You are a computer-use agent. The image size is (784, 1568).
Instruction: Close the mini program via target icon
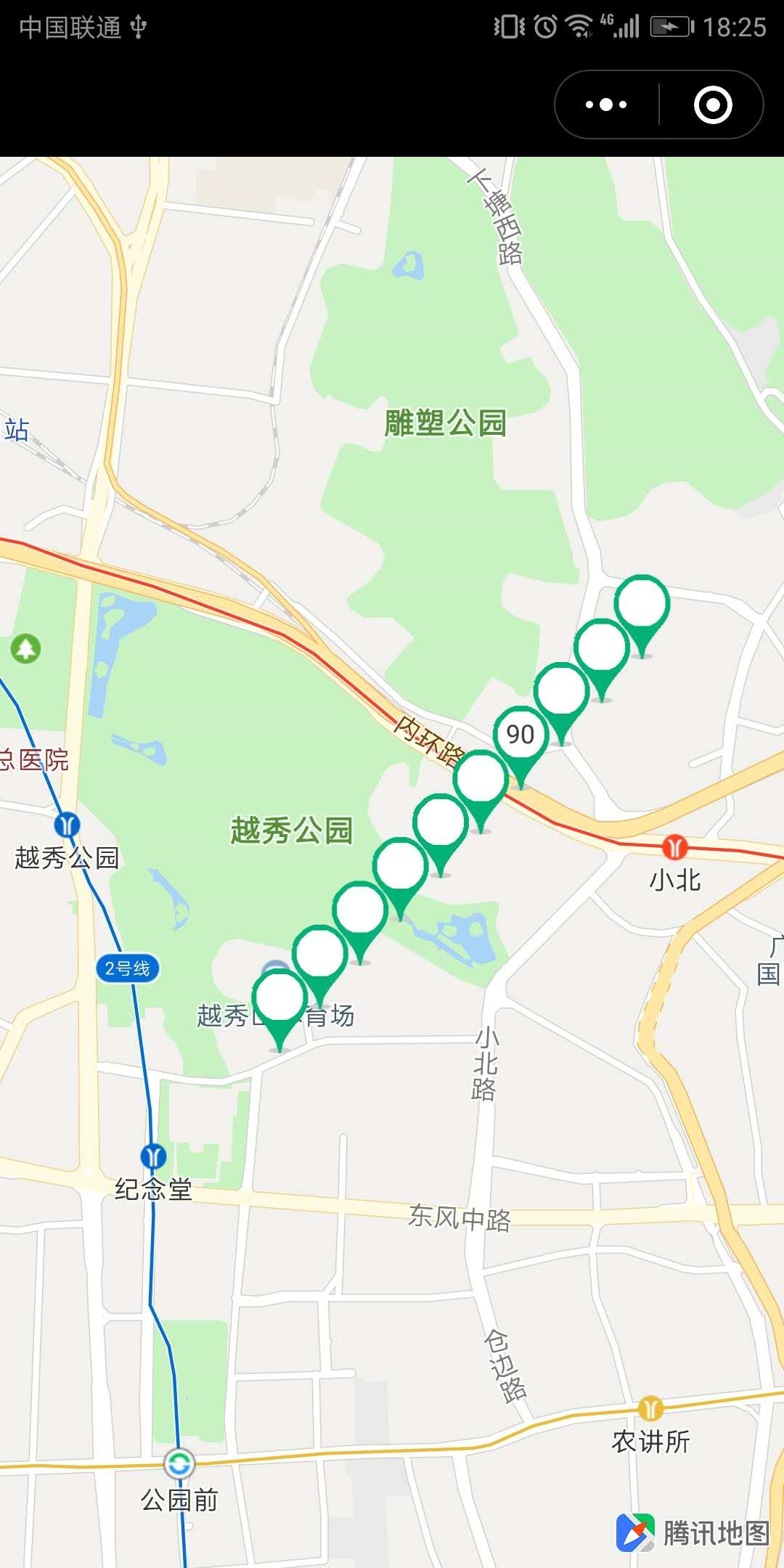click(x=713, y=105)
